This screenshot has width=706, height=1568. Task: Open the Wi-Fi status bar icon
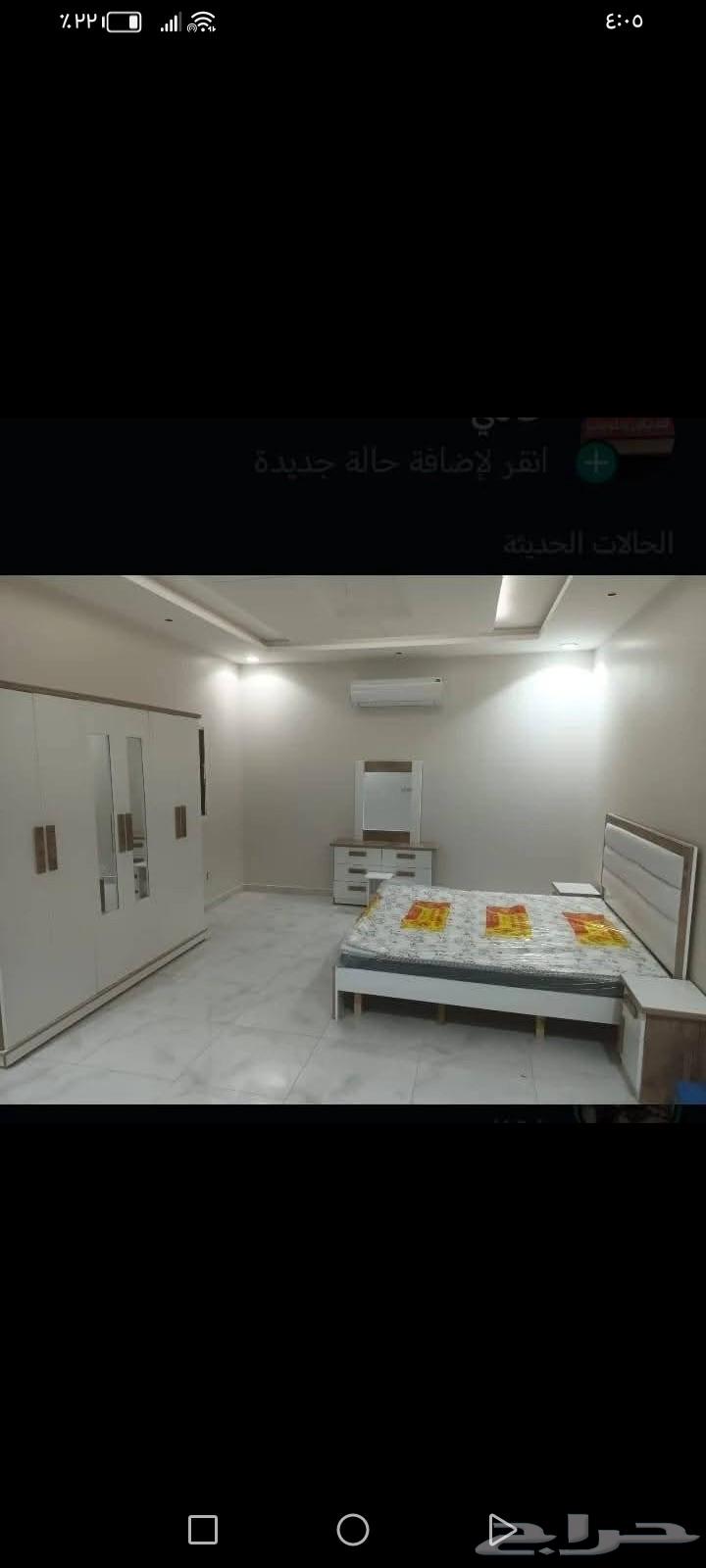coord(202,20)
